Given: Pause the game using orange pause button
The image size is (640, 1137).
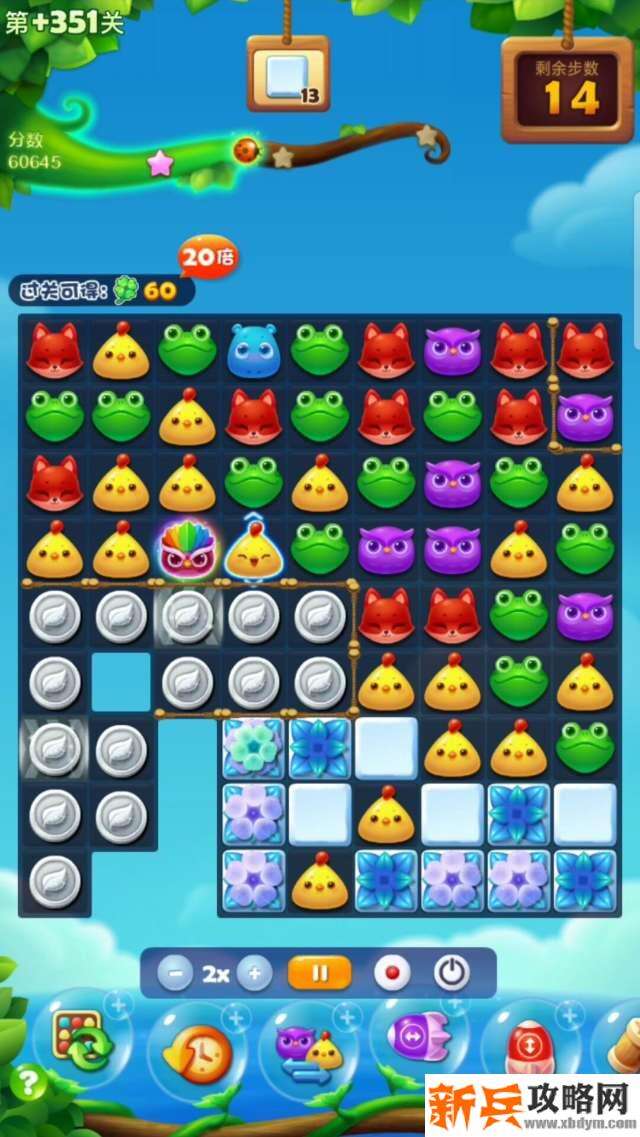Looking at the screenshot, I should pyautogui.click(x=319, y=973).
